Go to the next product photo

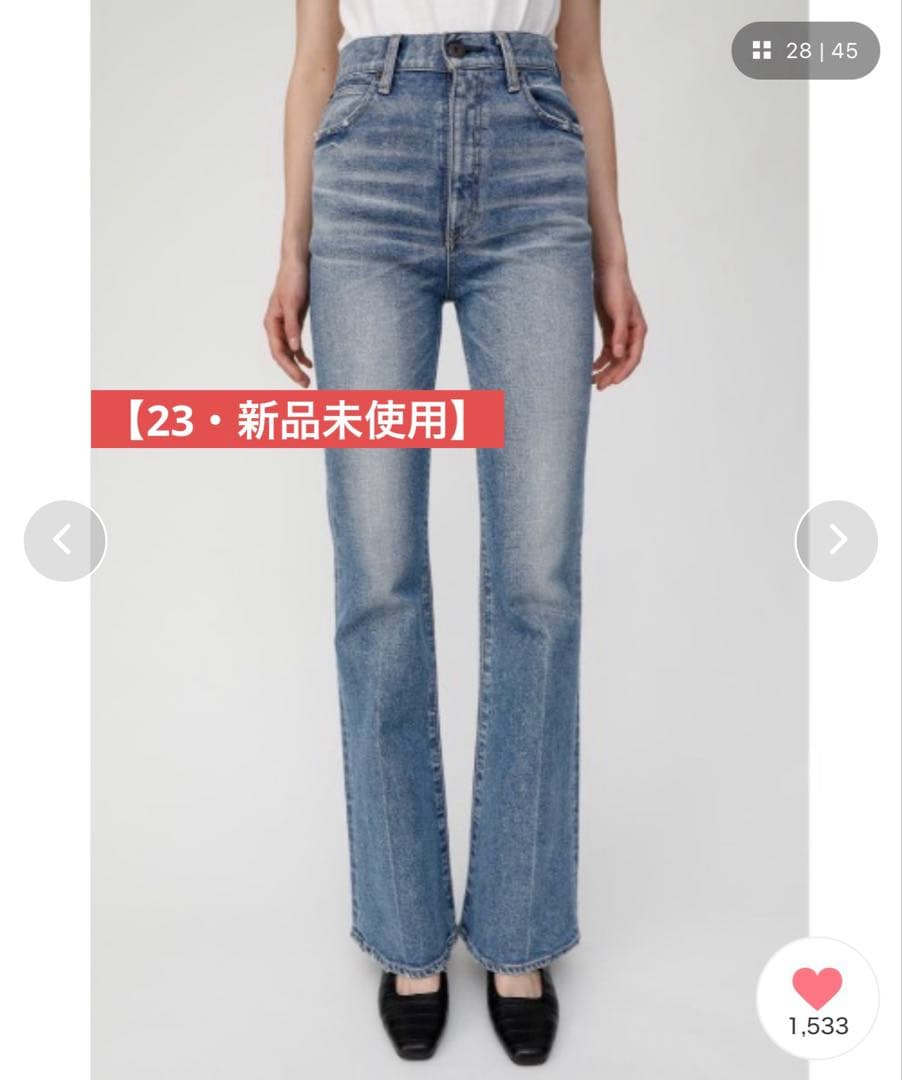(837, 541)
